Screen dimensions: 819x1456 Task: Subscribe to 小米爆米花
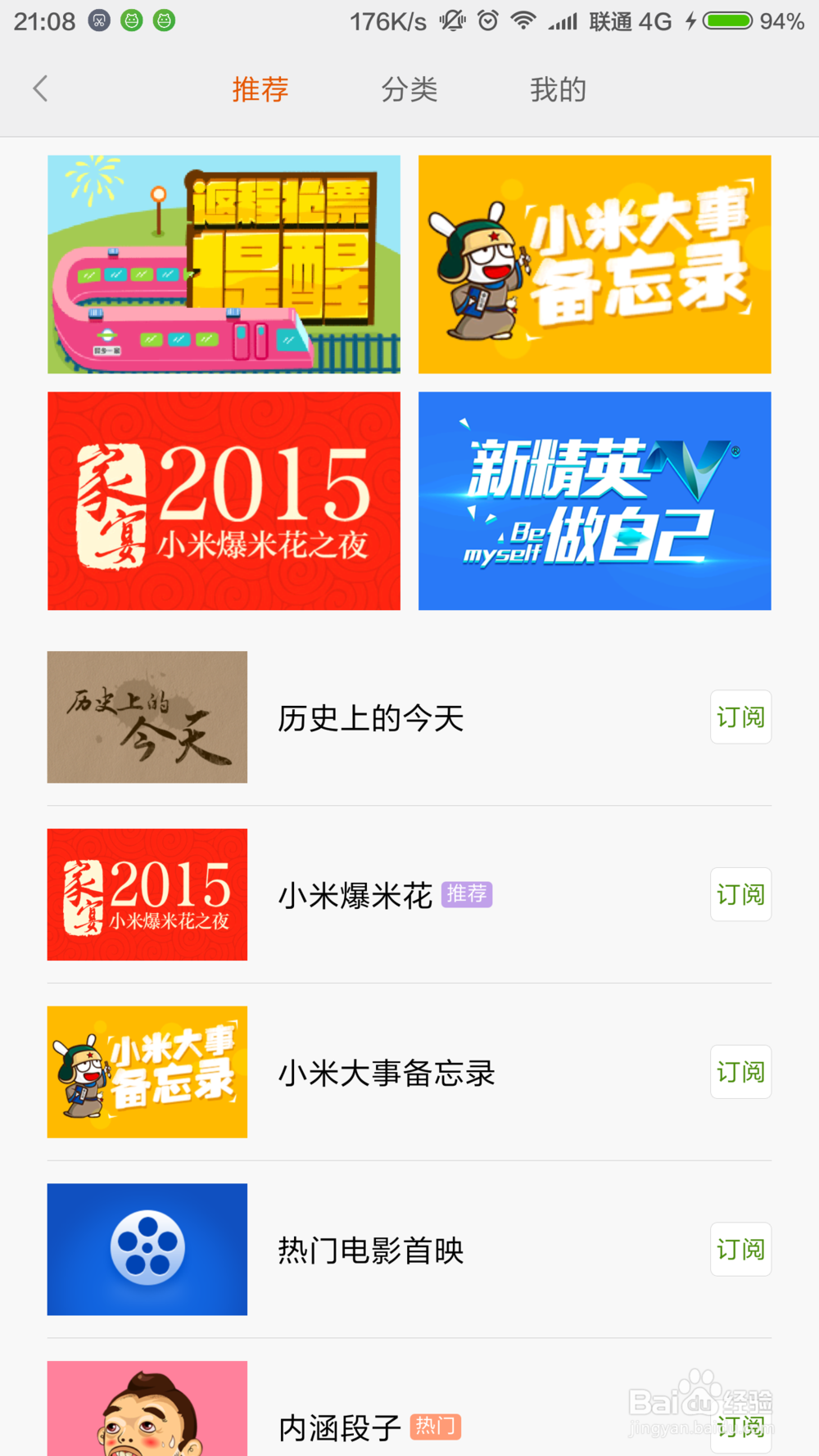click(740, 894)
